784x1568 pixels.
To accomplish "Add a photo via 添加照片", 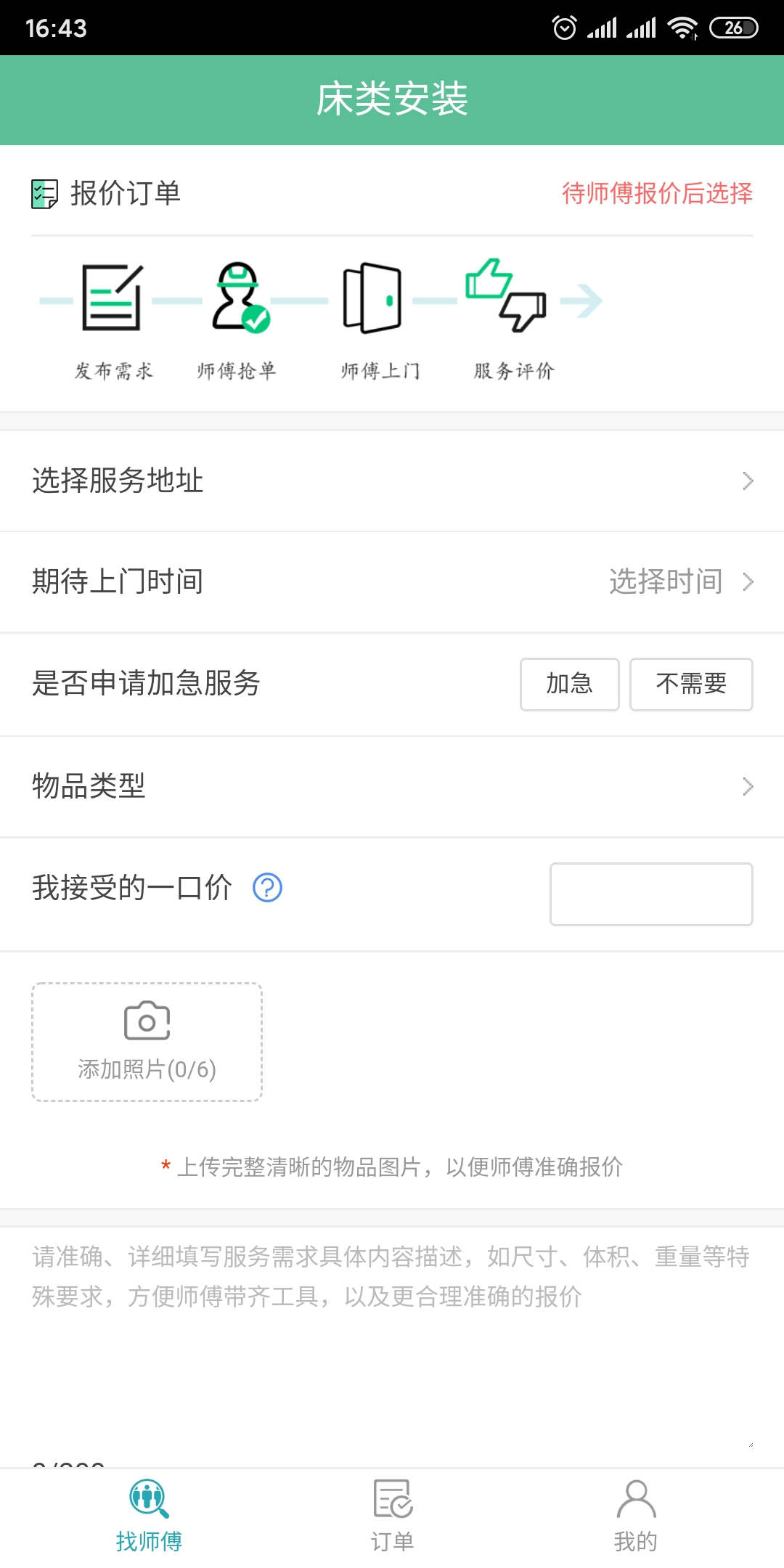I will [x=147, y=1042].
